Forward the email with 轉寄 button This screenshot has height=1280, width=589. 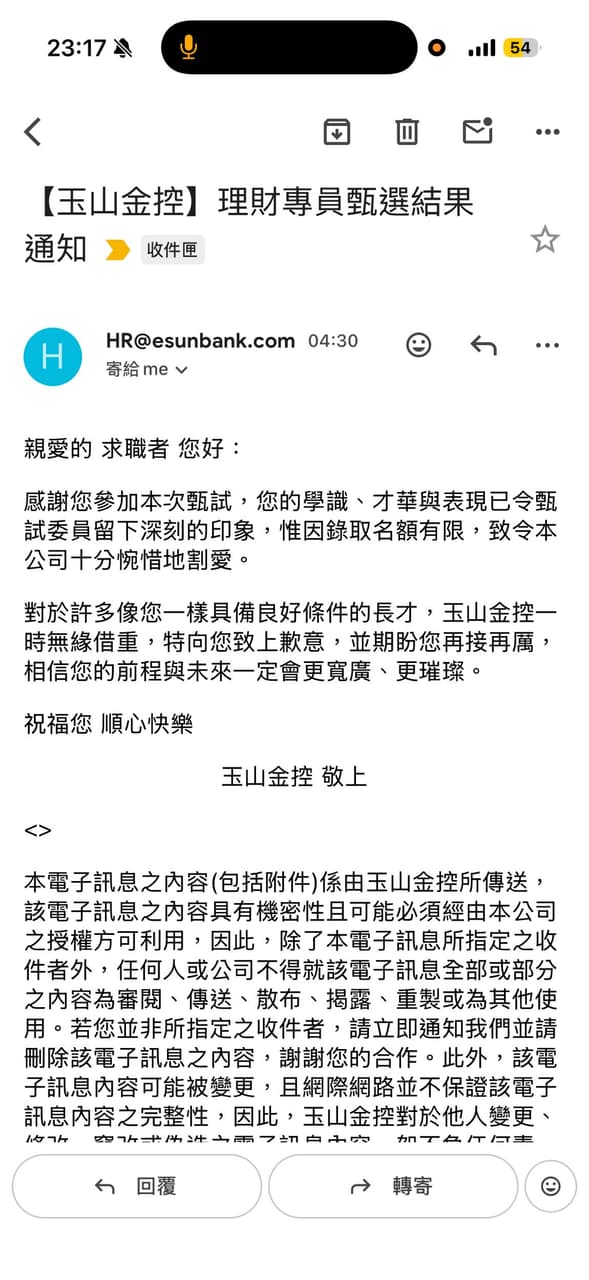(x=392, y=1186)
